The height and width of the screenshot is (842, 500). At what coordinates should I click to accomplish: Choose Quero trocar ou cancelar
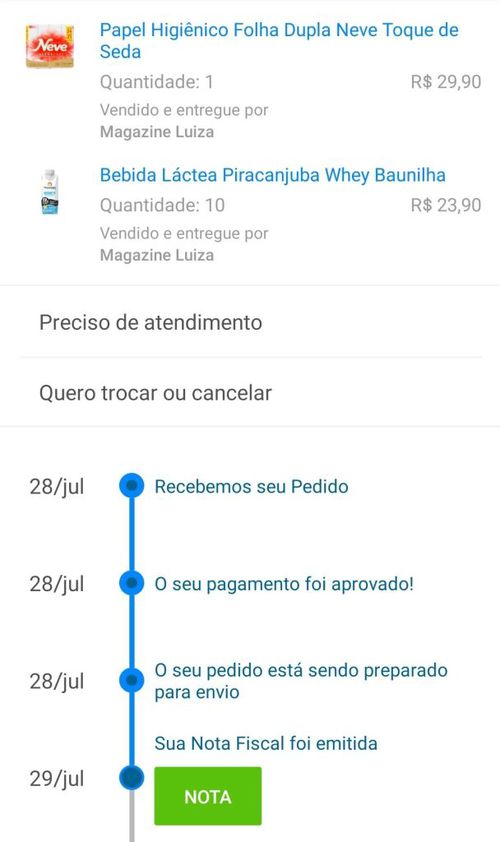pos(250,393)
